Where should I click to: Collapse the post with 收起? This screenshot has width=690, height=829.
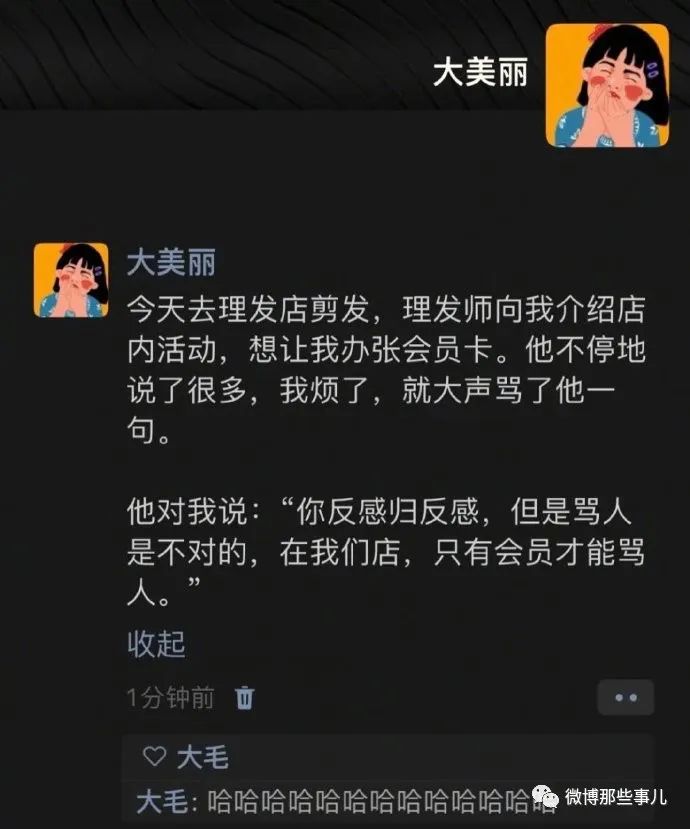coord(156,644)
